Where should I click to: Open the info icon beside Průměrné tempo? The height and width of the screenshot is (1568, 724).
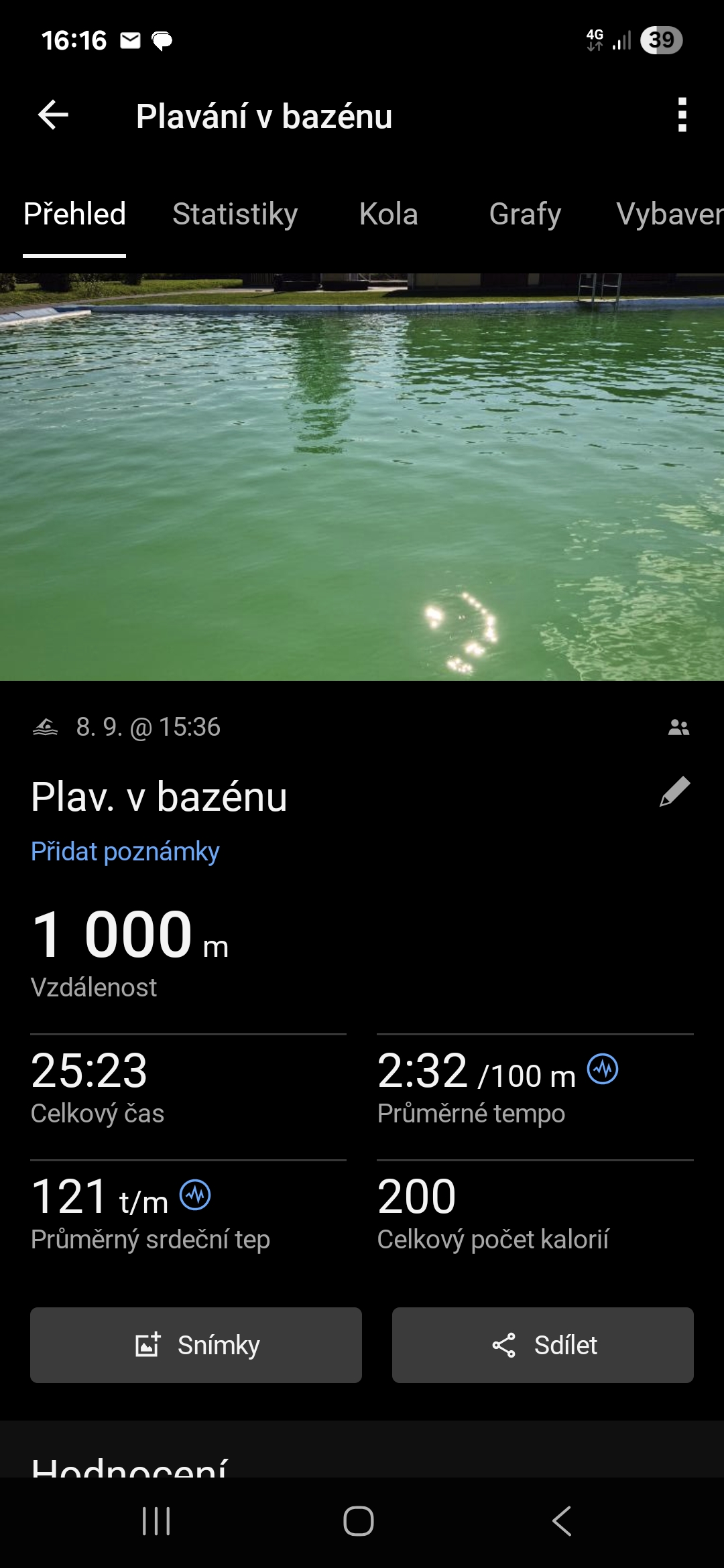(603, 1069)
